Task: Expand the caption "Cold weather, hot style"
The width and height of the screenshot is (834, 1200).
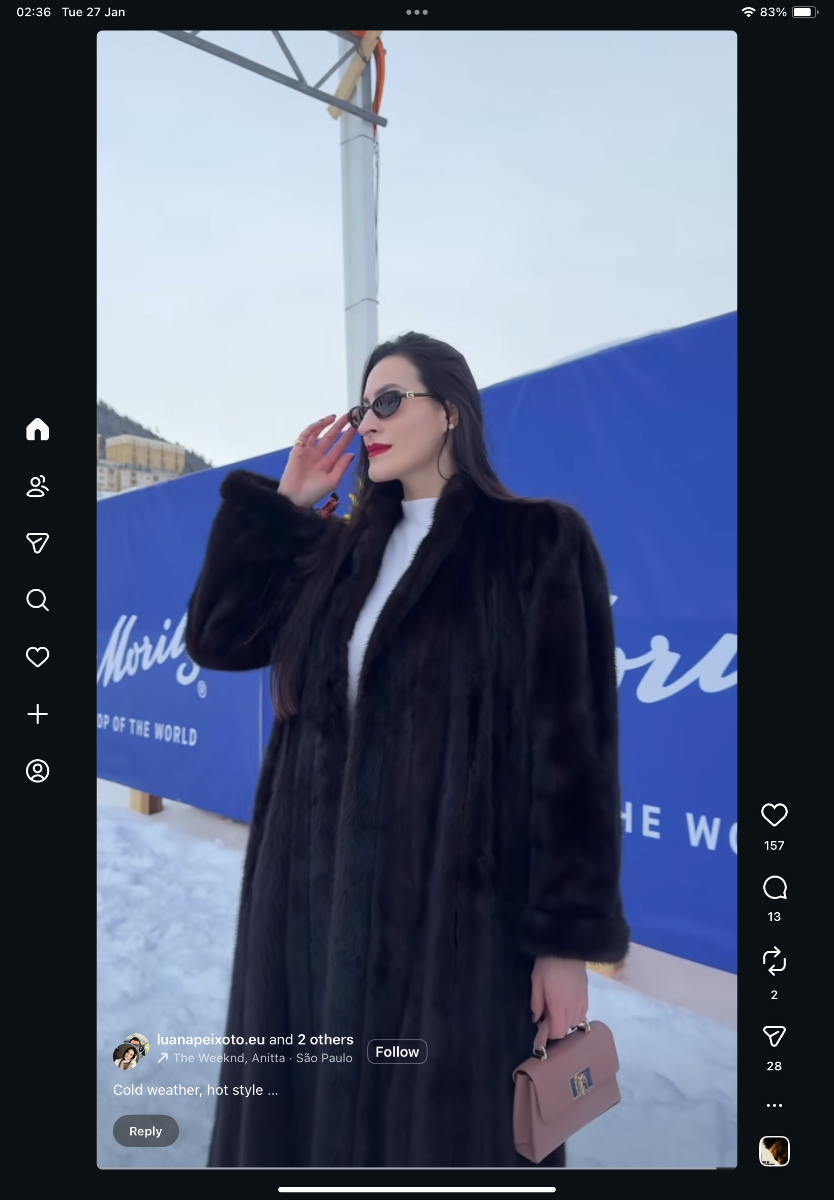Action: coord(195,1090)
